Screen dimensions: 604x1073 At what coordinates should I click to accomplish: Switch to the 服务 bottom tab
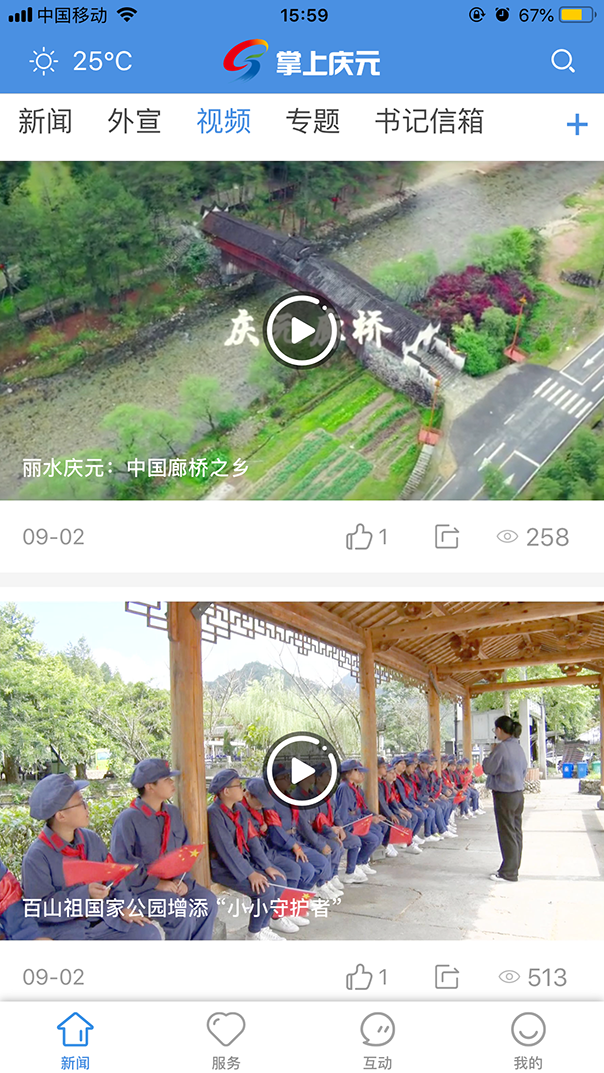(226, 1039)
